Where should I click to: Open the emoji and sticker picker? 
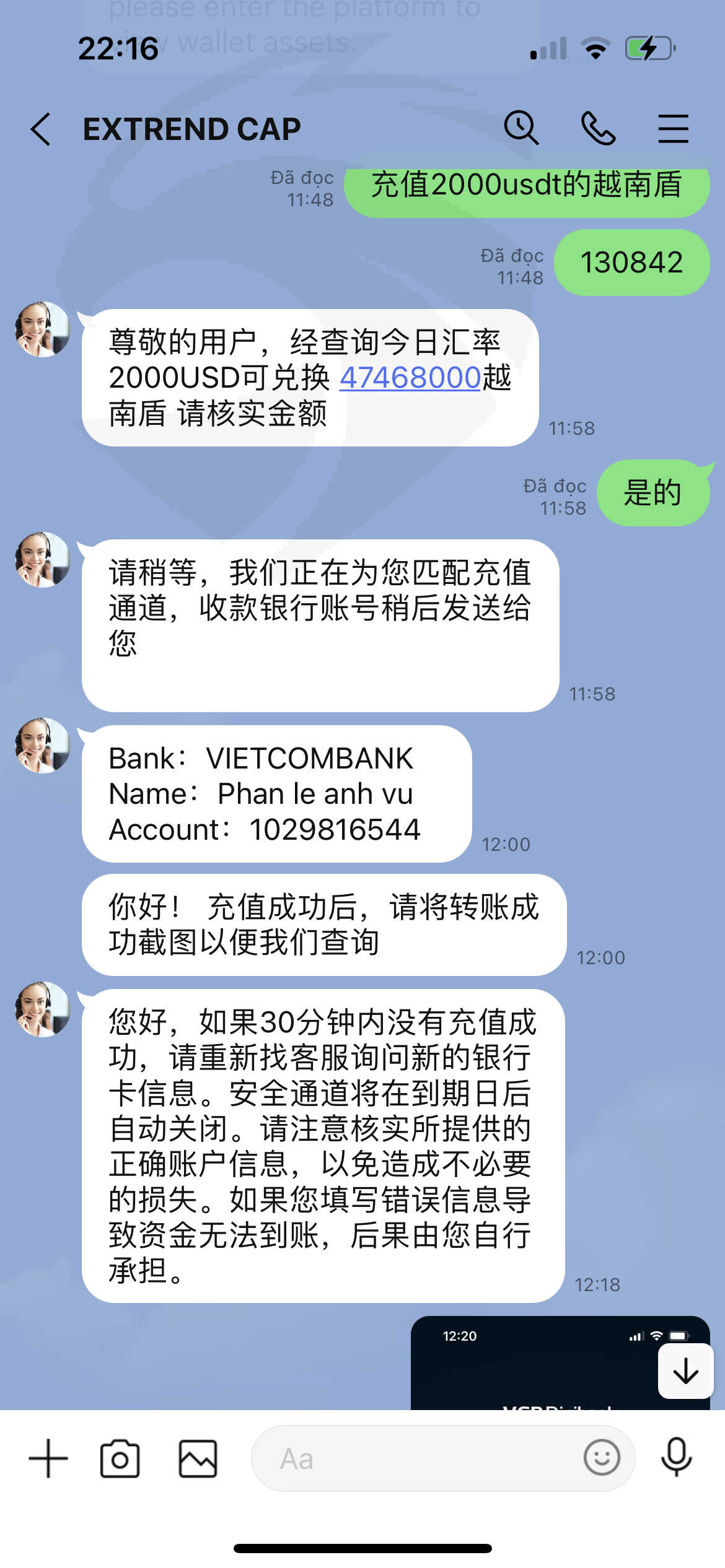coord(602,1457)
